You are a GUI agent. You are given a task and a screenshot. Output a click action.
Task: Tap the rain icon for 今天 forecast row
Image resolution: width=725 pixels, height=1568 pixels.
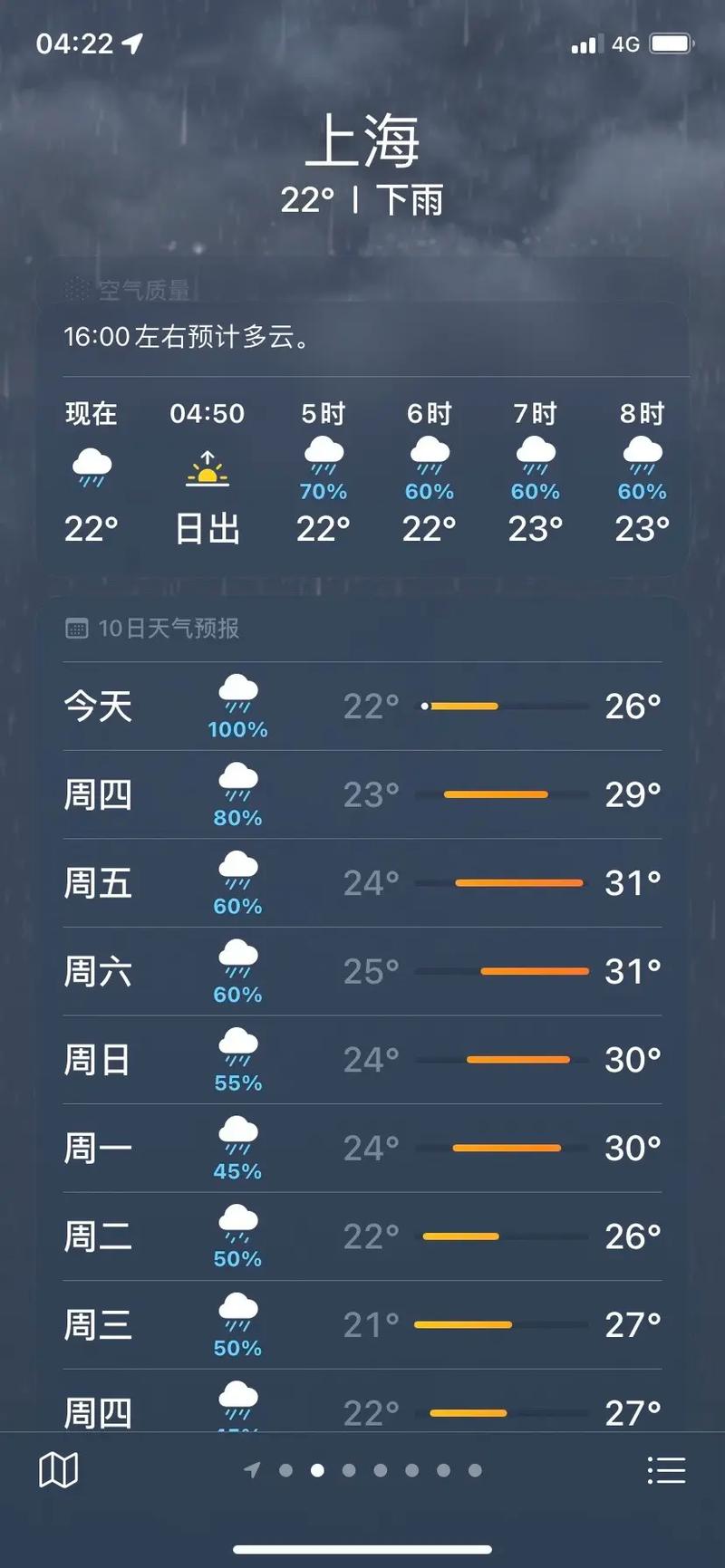[x=237, y=693]
